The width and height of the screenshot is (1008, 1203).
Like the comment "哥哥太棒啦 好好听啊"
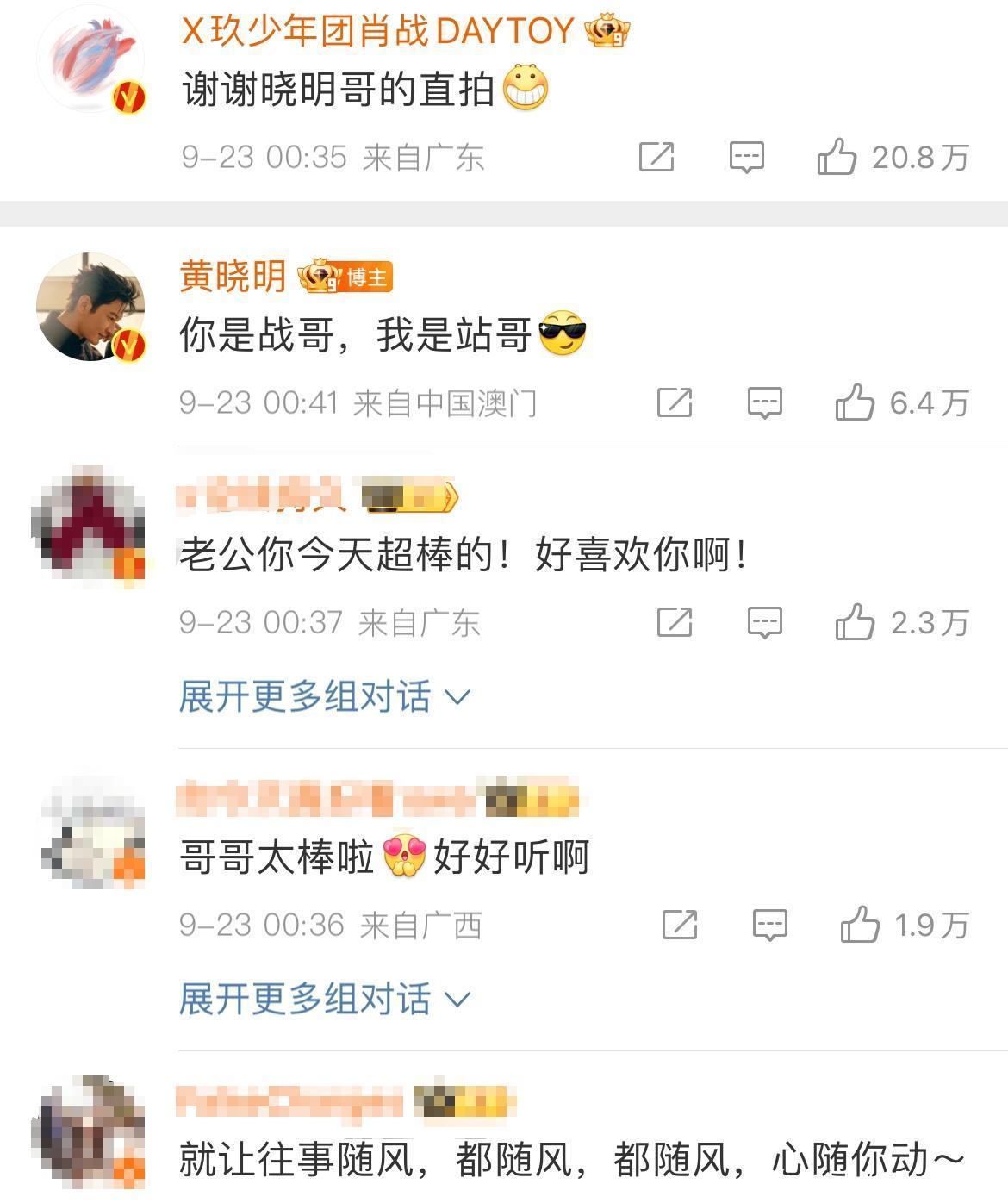pos(860,925)
